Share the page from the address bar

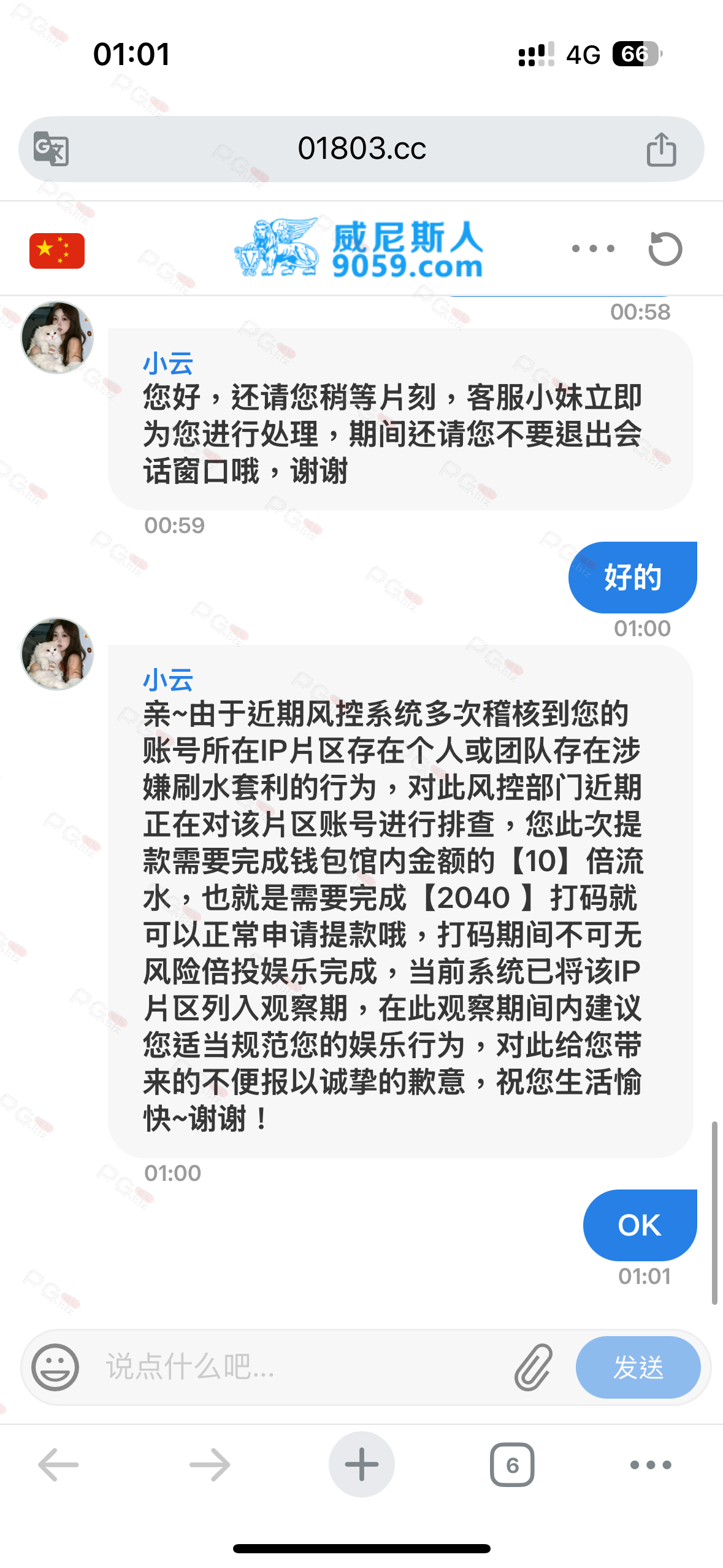pos(661,149)
